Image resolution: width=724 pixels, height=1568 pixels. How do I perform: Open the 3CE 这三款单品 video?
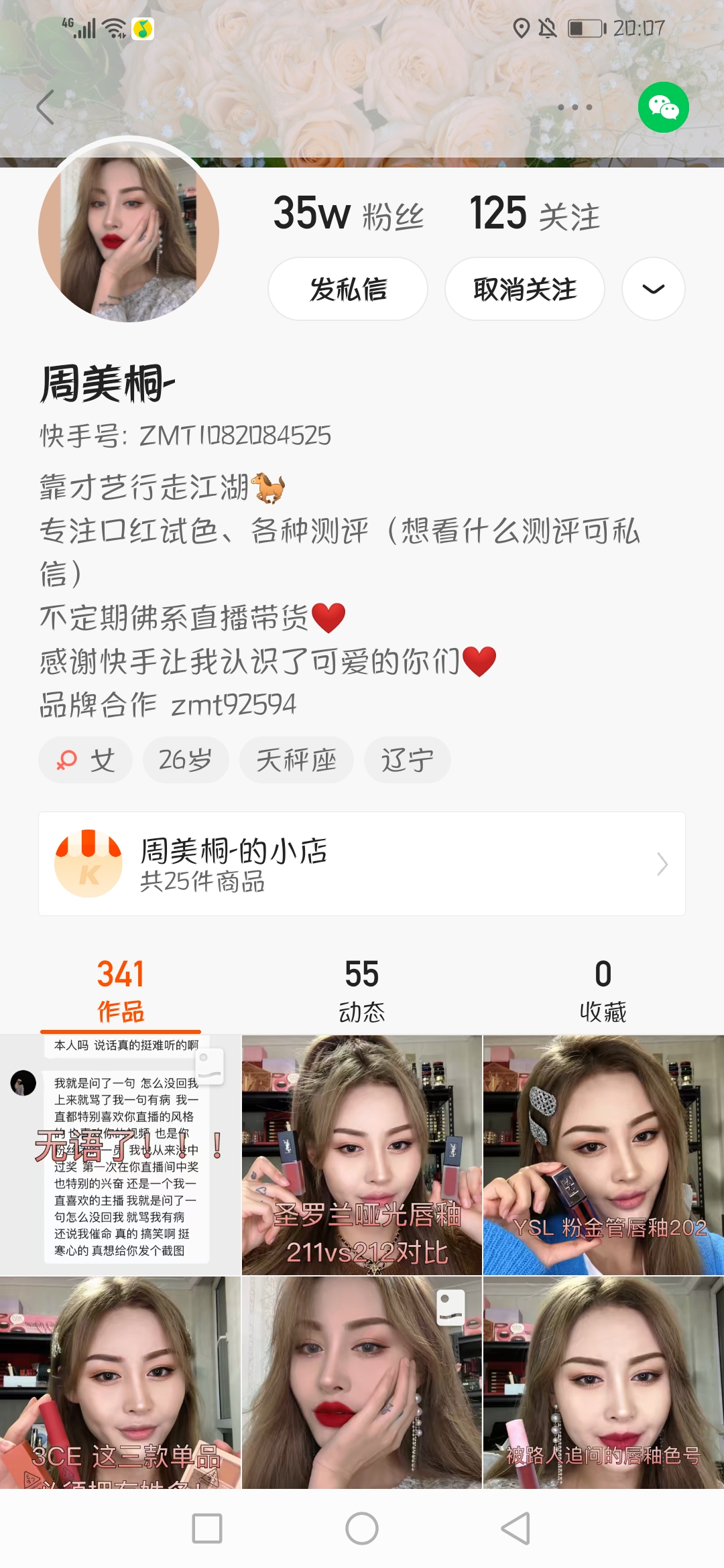tap(121, 1383)
